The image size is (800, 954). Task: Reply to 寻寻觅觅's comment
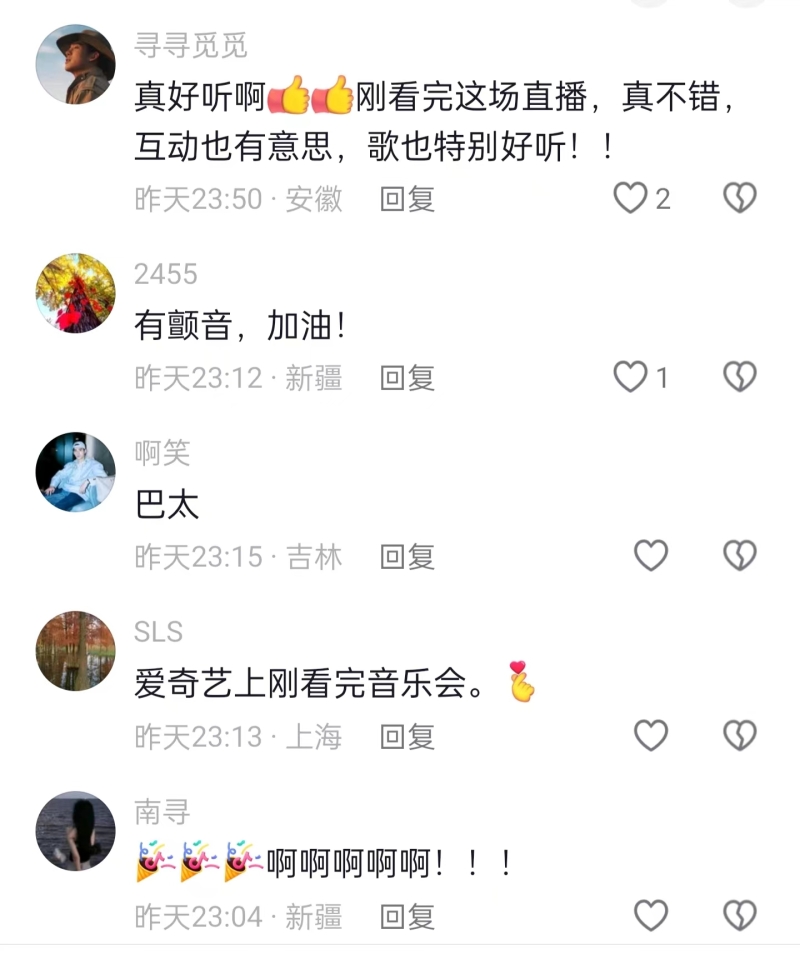click(408, 199)
